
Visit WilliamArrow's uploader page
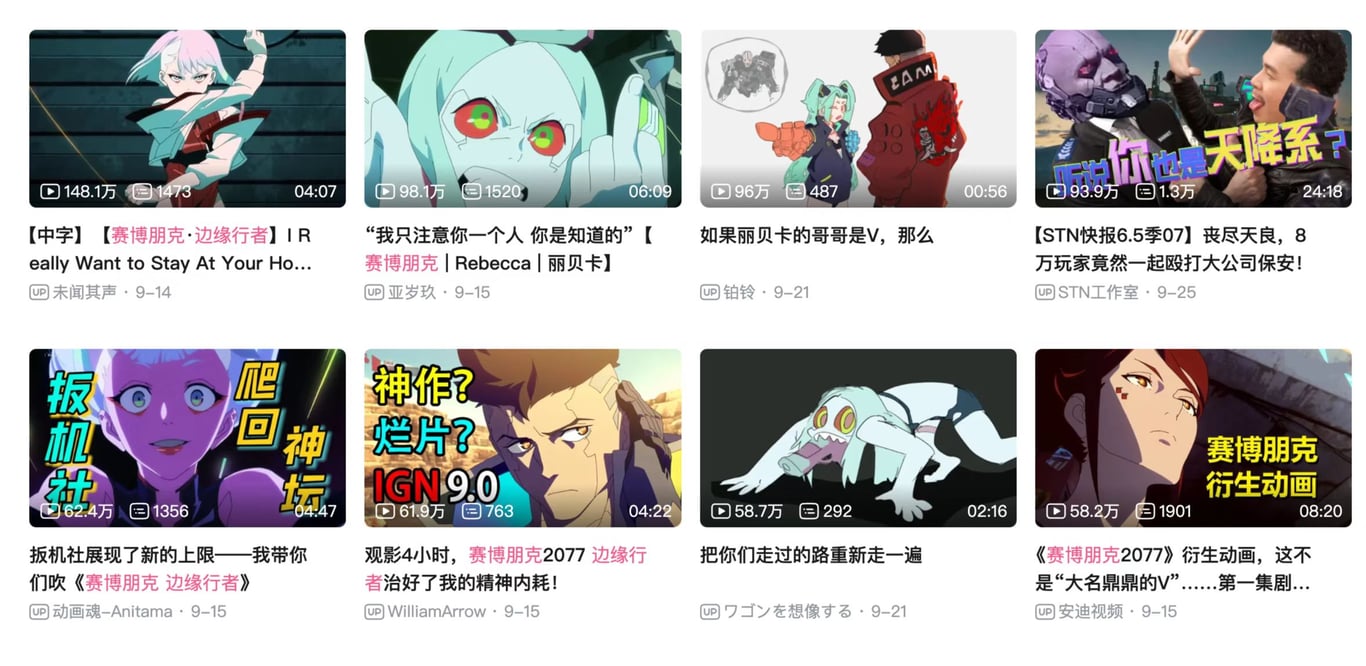pos(436,611)
